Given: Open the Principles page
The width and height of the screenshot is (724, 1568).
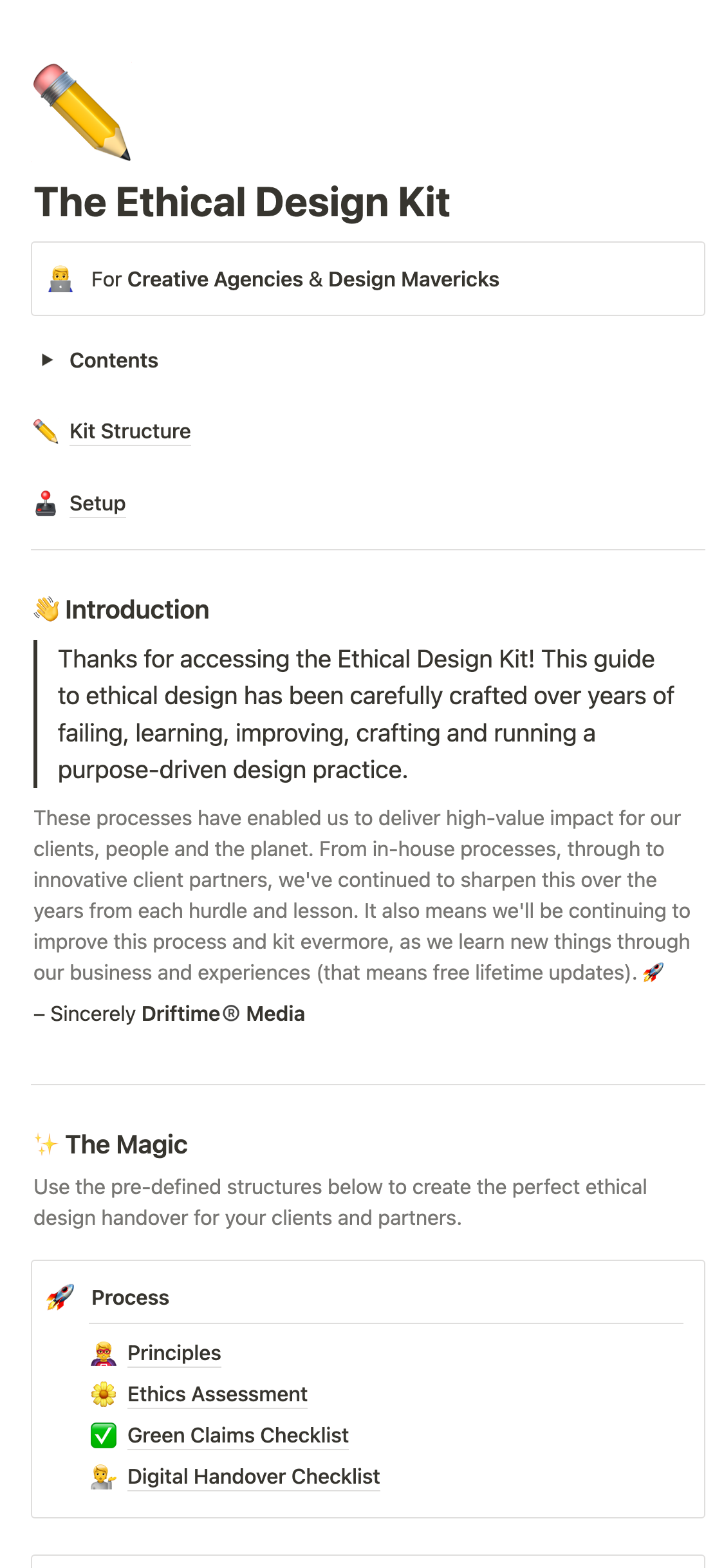Looking at the screenshot, I should [174, 1353].
